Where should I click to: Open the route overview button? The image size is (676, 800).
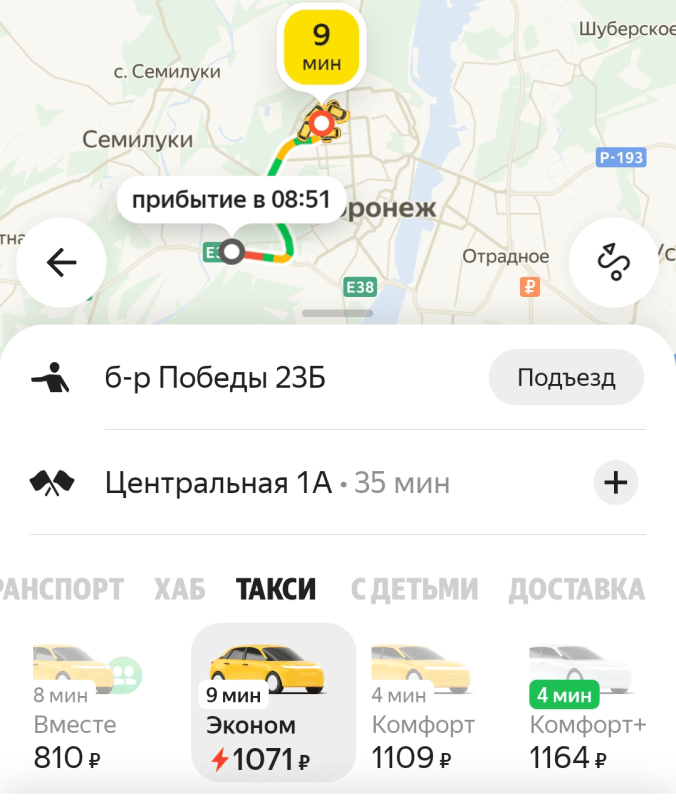point(612,262)
